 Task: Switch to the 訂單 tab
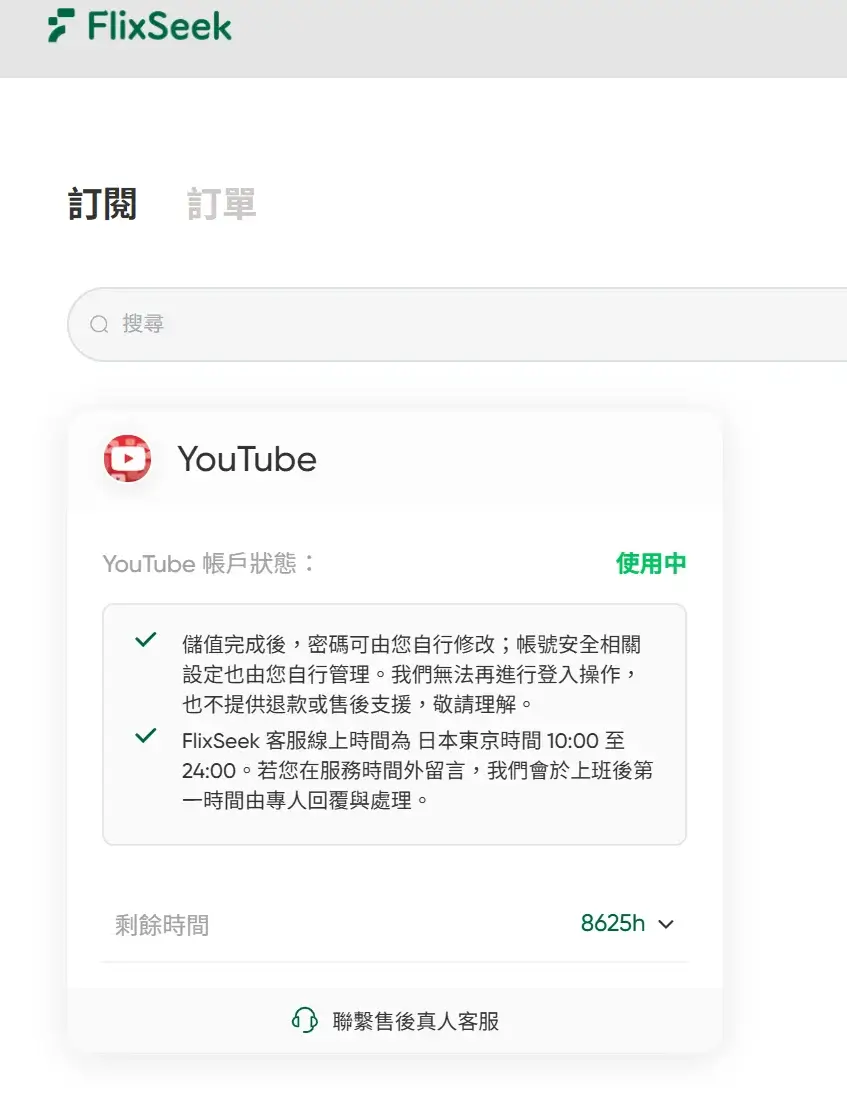pyautogui.click(x=222, y=204)
